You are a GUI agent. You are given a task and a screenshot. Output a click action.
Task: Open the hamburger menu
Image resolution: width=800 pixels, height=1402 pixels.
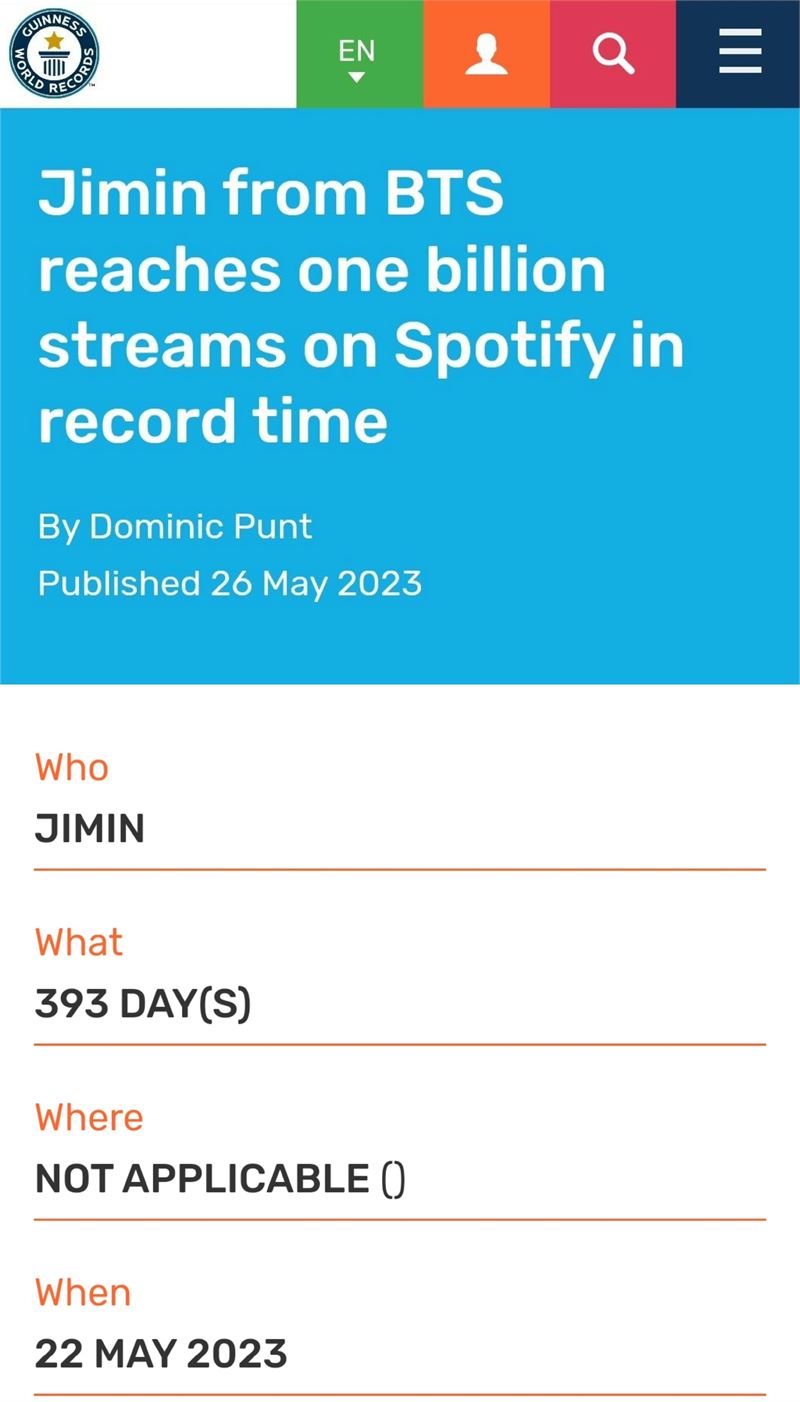pyautogui.click(x=739, y=54)
